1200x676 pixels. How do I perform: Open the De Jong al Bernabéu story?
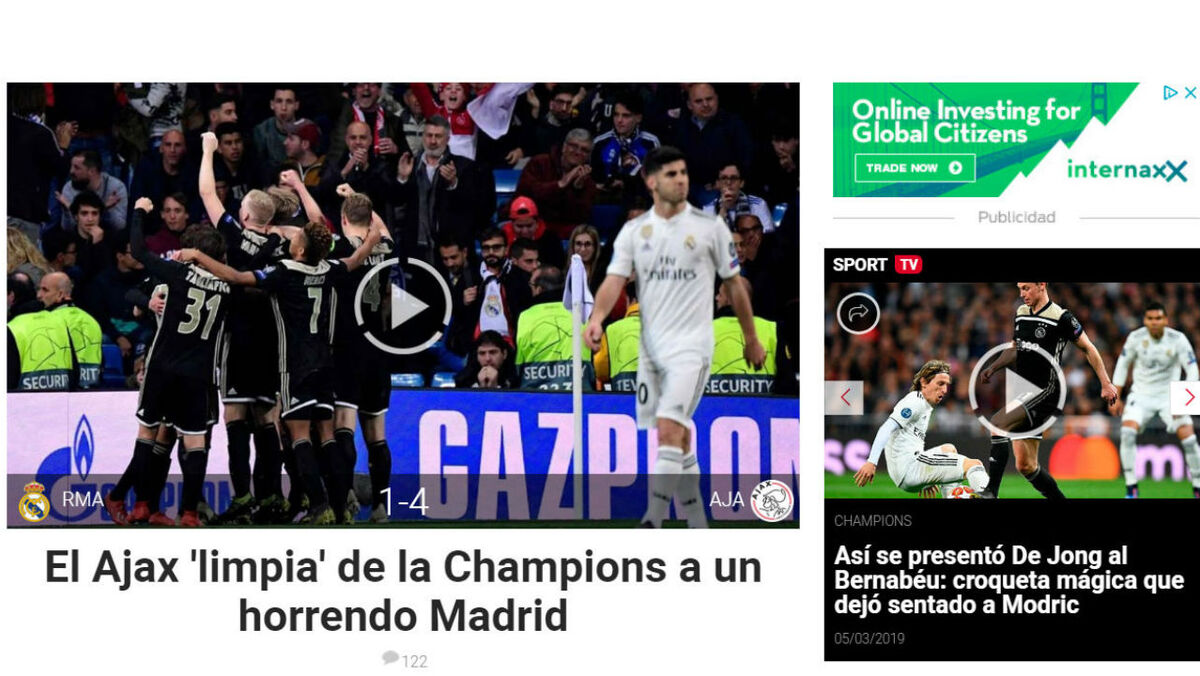click(x=1008, y=581)
